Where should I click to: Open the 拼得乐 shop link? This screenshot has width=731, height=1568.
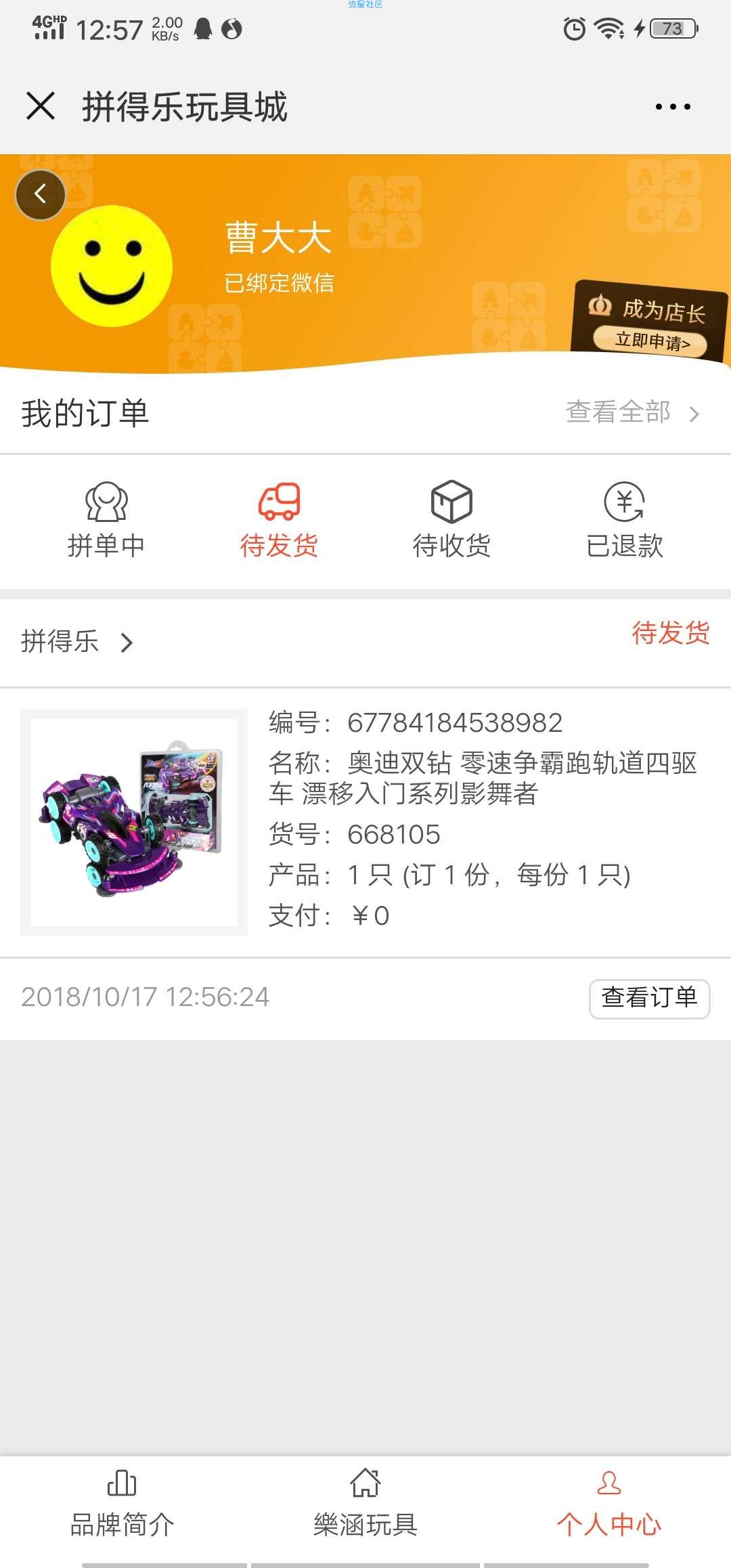pos(76,641)
